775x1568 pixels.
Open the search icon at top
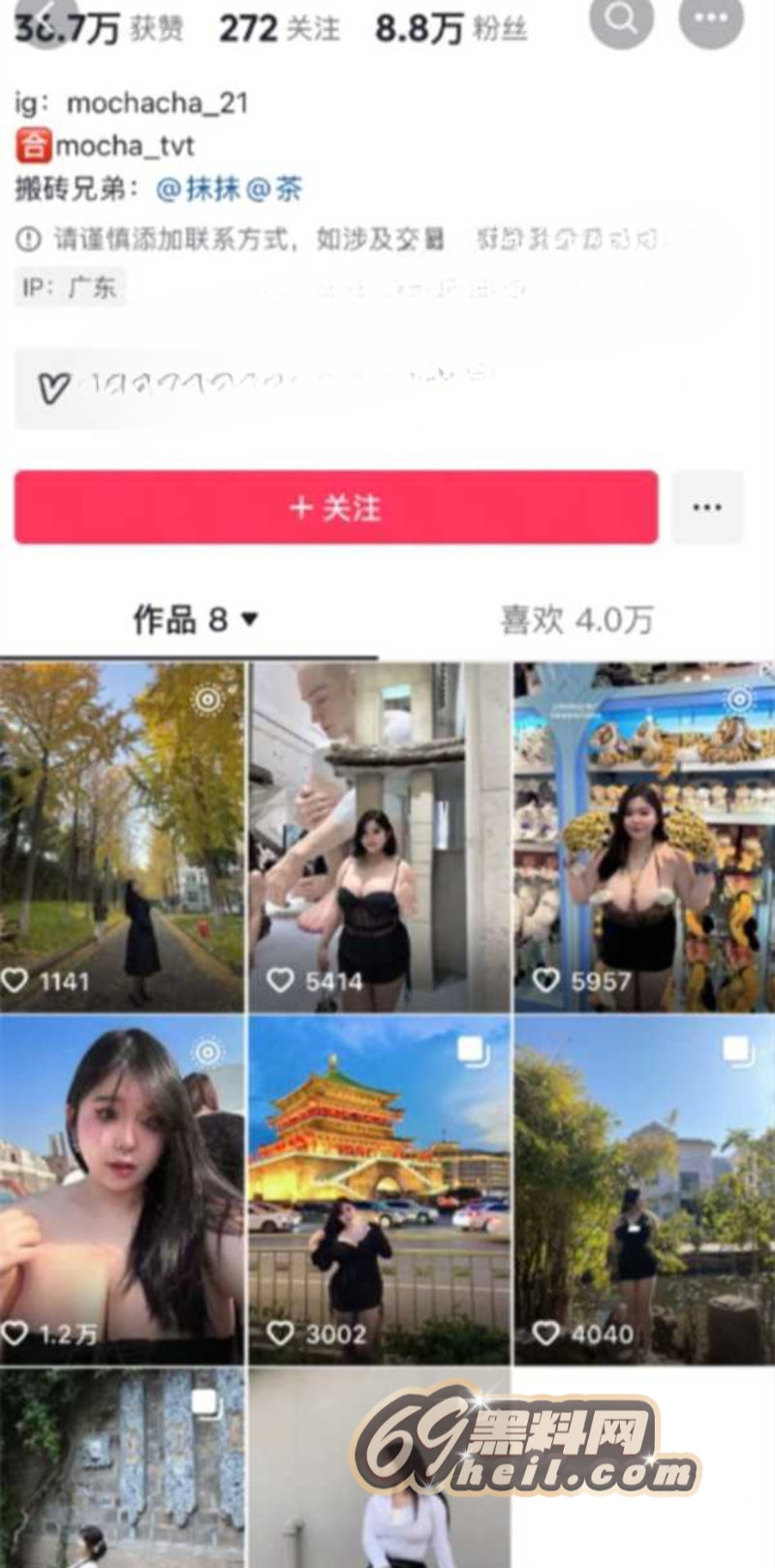(621, 17)
